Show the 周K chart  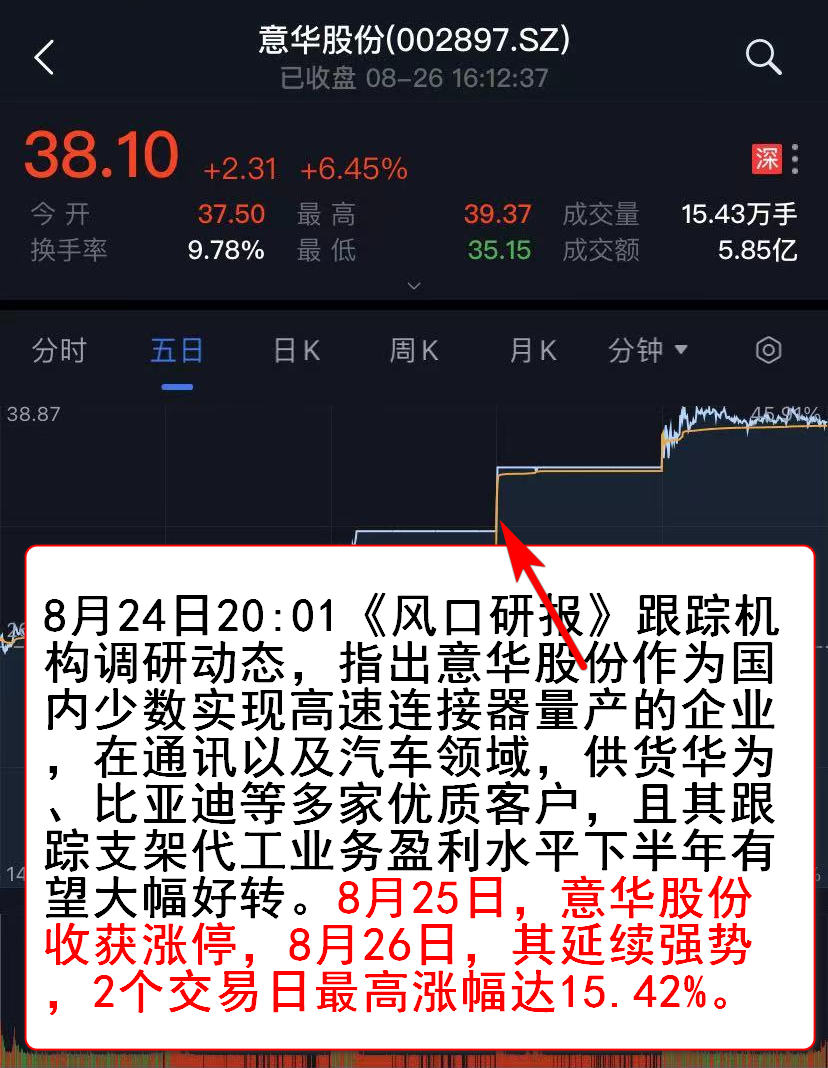tap(414, 351)
